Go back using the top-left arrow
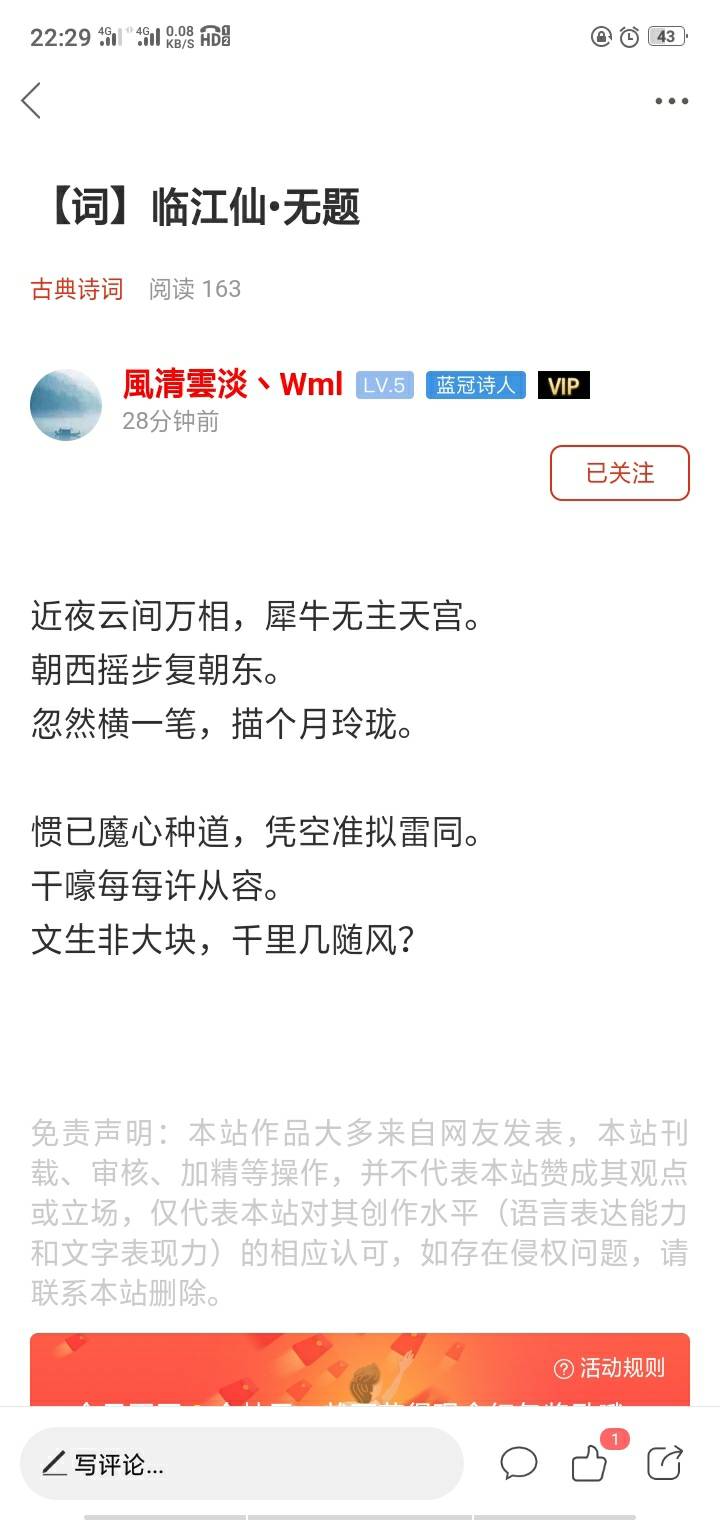This screenshot has height=1520, width=720. point(32,100)
